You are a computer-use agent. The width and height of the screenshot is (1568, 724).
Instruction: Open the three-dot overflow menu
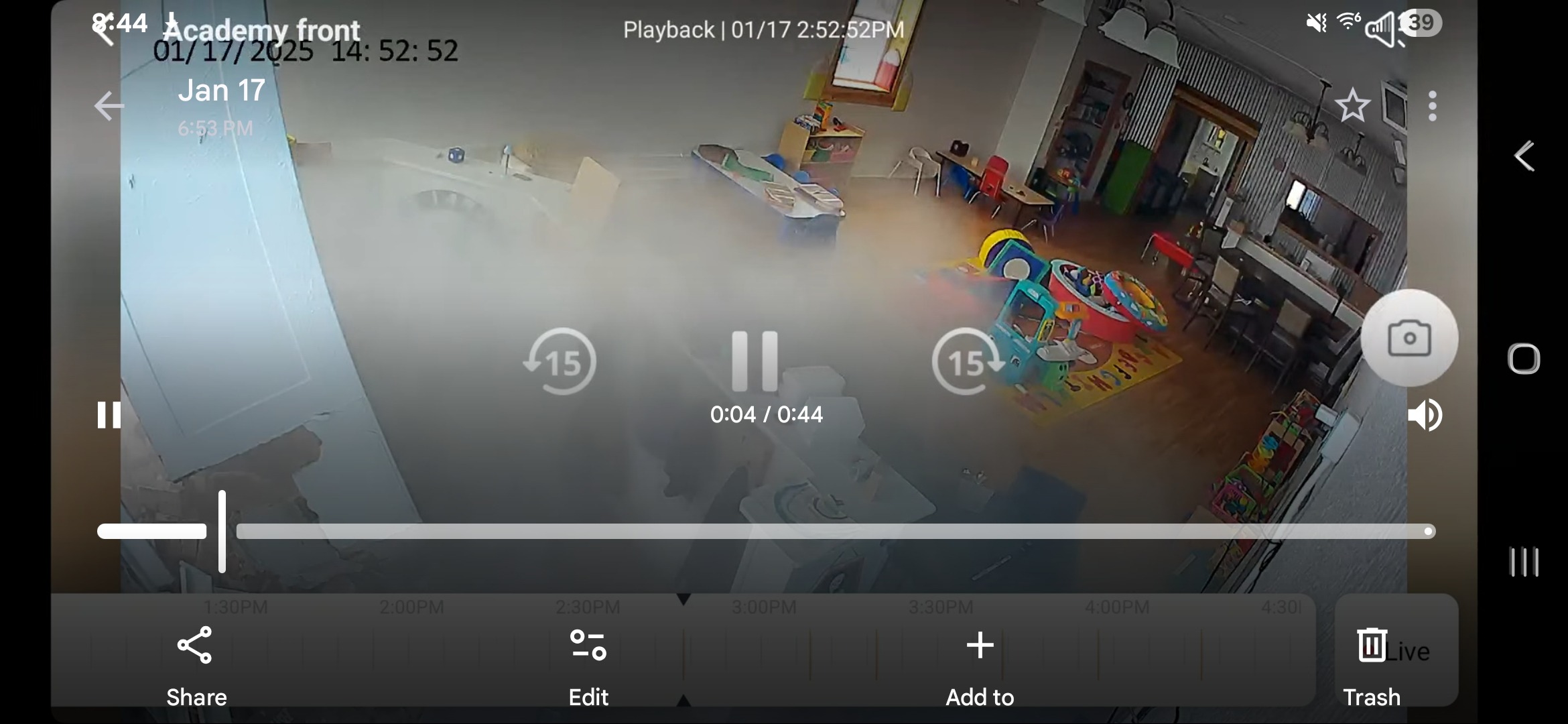click(x=1432, y=106)
